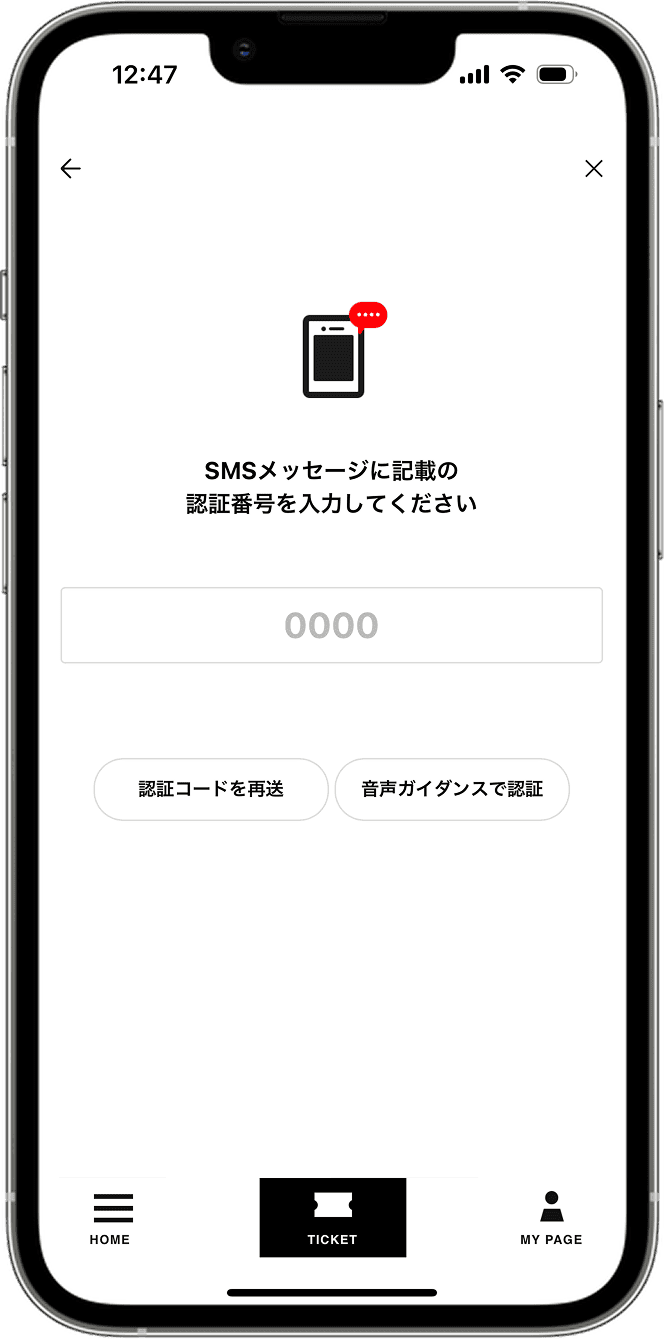Choose 音声ガイダンスで認証 voice verification
Viewport: 664px width, 1339px height.
[452, 789]
